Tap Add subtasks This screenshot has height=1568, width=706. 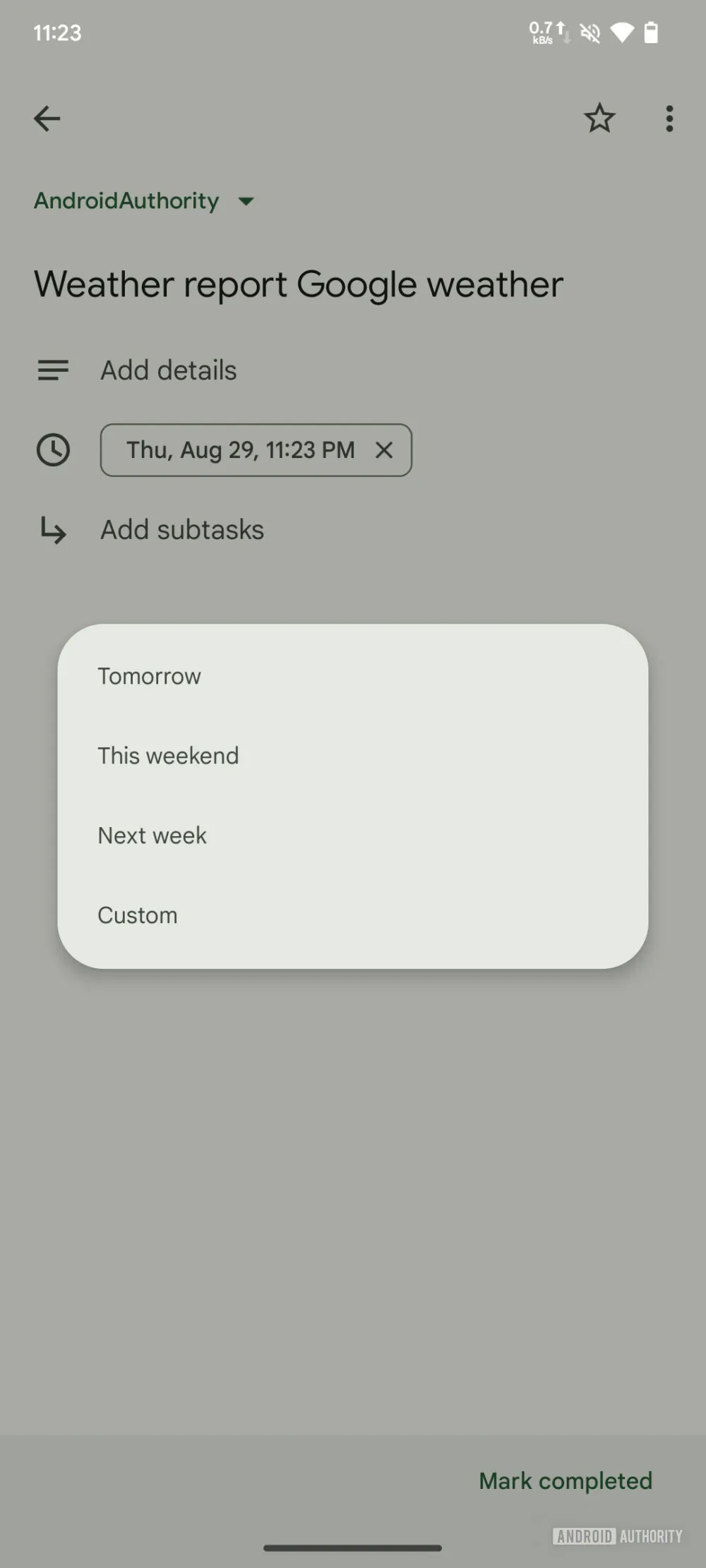tap(182, 530)
